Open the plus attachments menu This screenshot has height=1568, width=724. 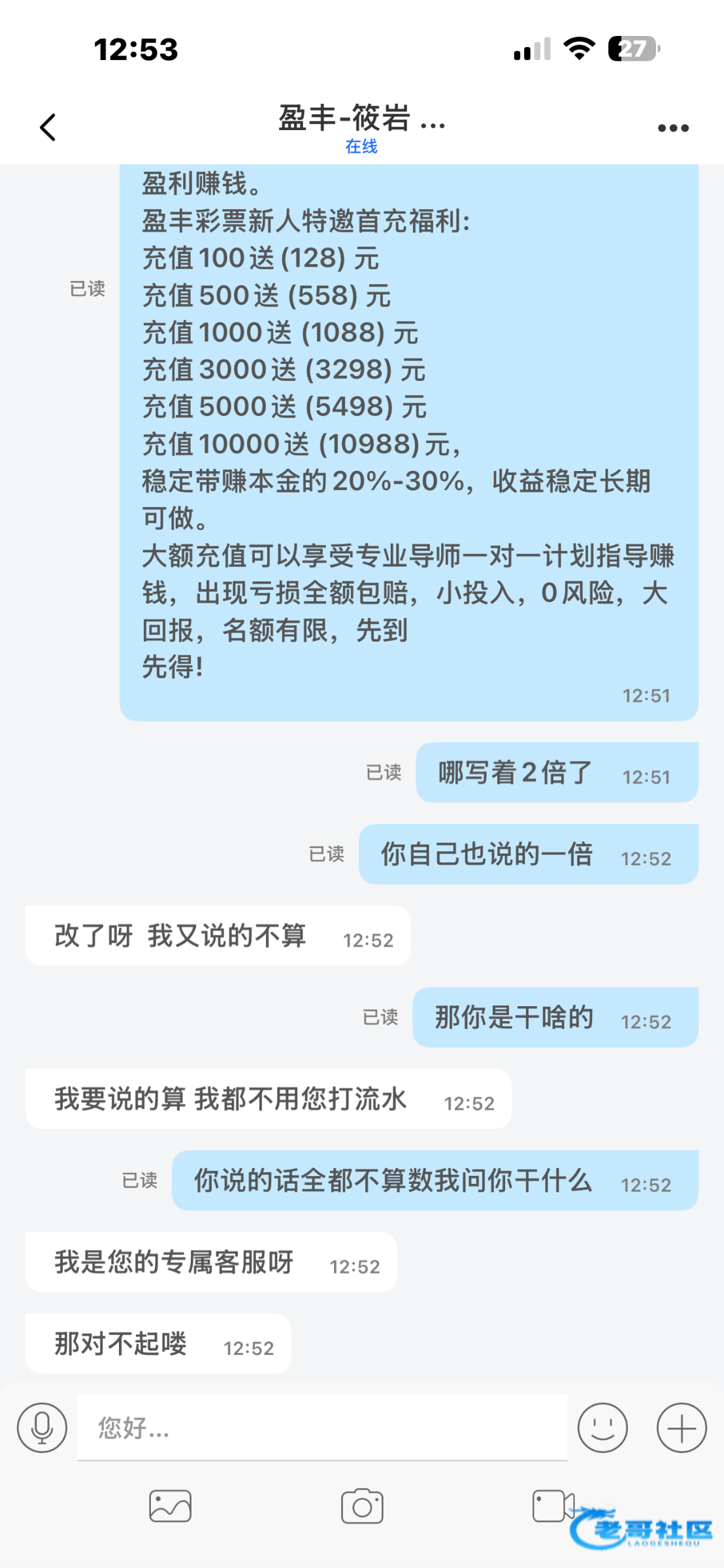click(682, 1428)
